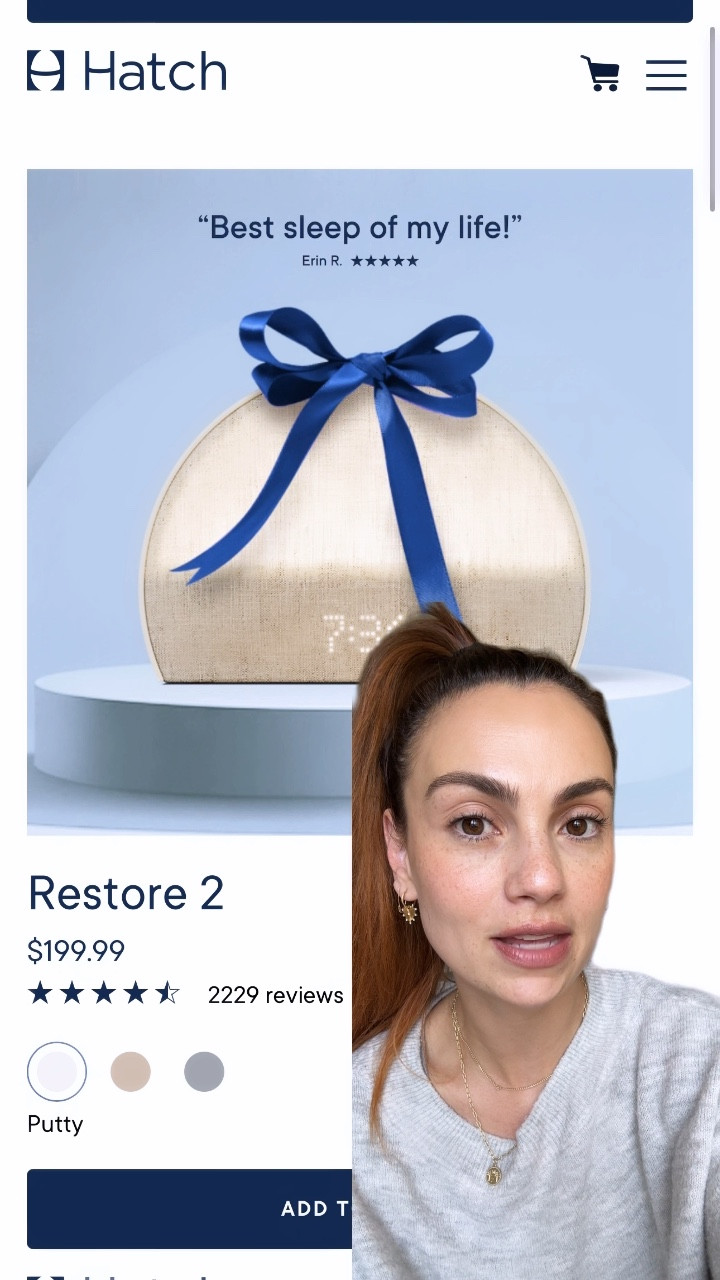Choose the beige color swatch
The width and height of the screenshot is (720, 1280).
[131, 1072]
